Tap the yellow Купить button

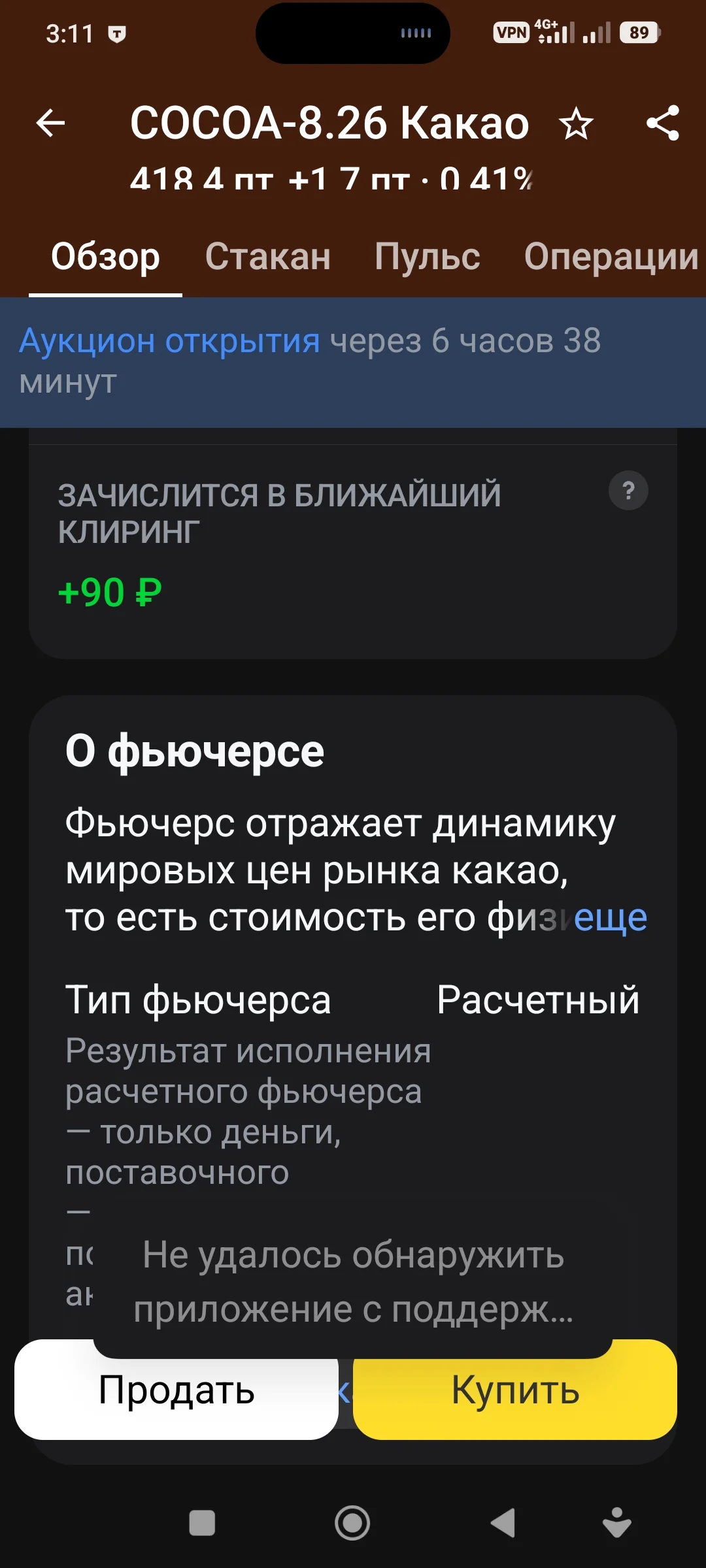[515, 1389]
